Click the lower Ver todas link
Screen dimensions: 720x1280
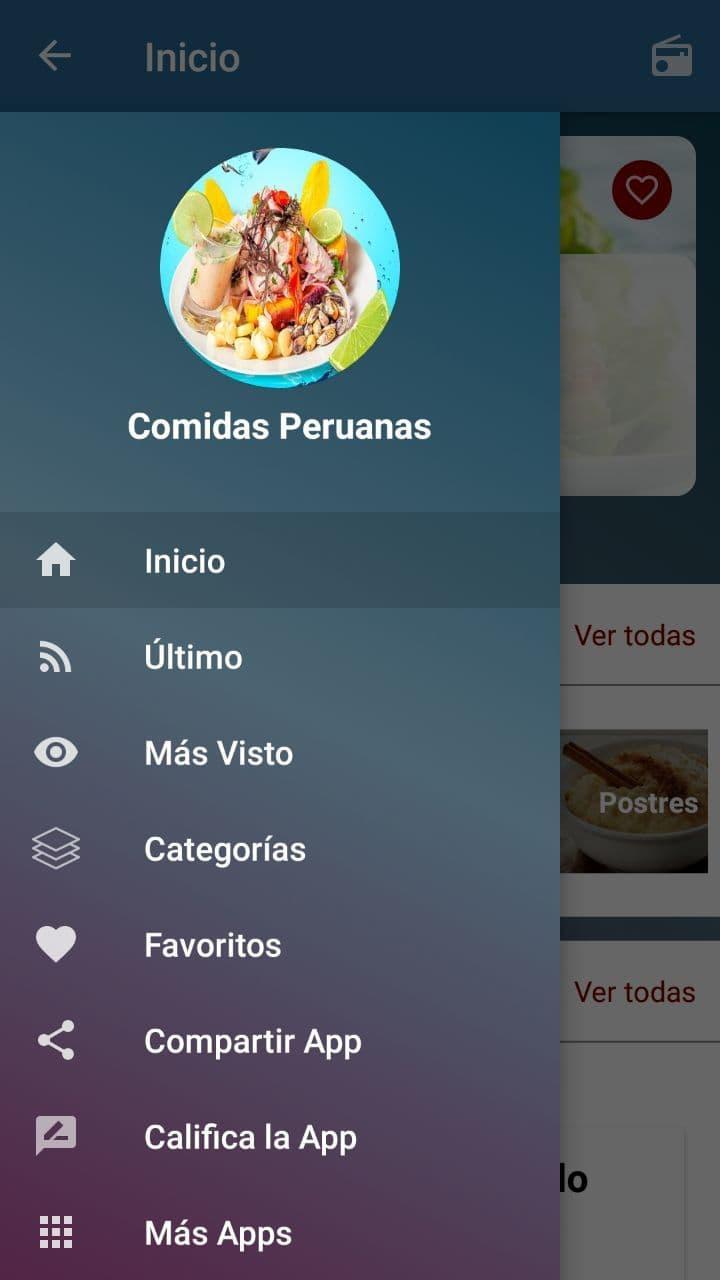pos(634,991)
